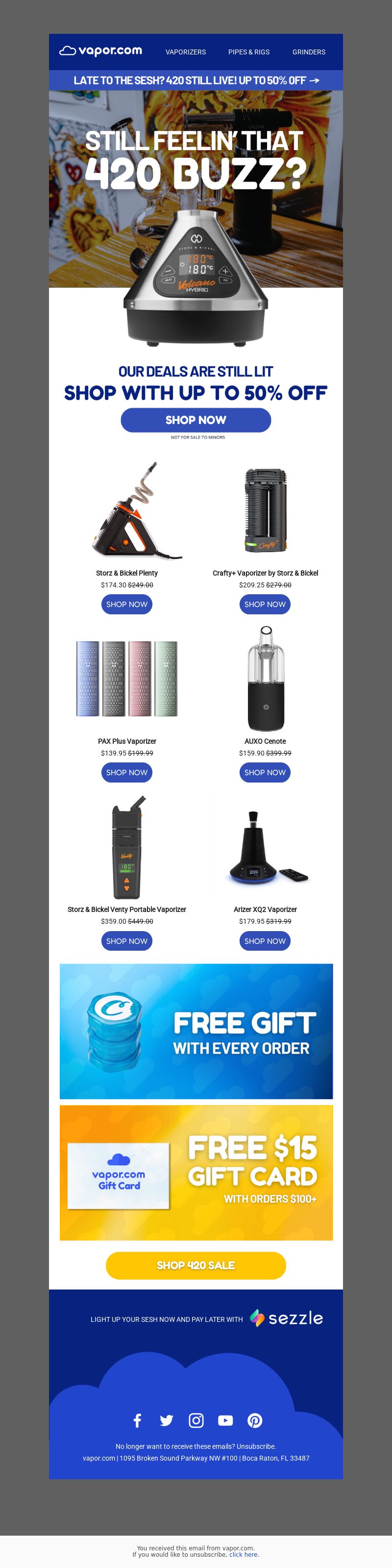Open the Twitter profile icon
This screenshot has width=392, height=1568.
(166, 1421)
